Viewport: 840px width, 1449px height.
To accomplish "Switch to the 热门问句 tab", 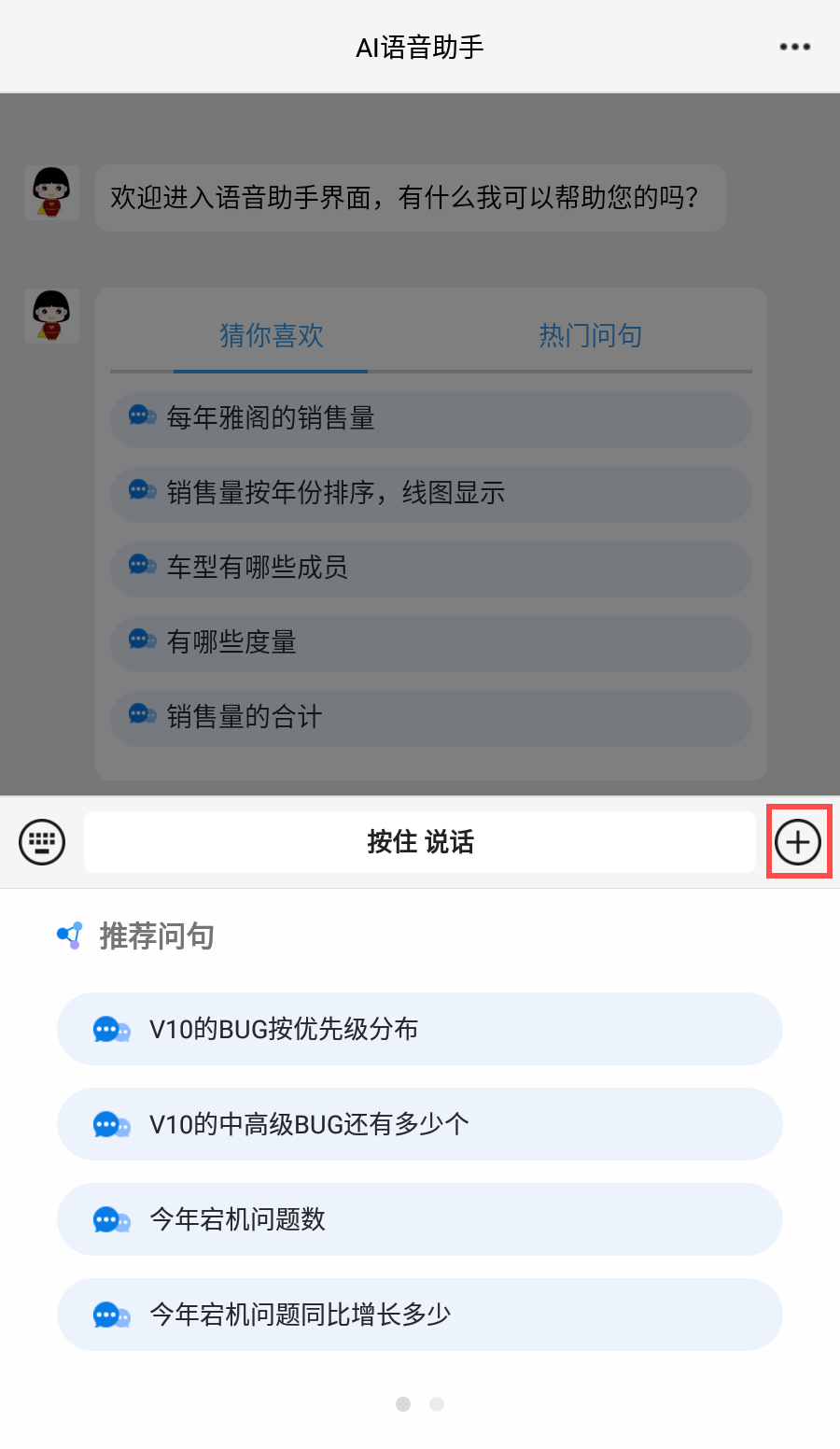I will tap(591, 335).
